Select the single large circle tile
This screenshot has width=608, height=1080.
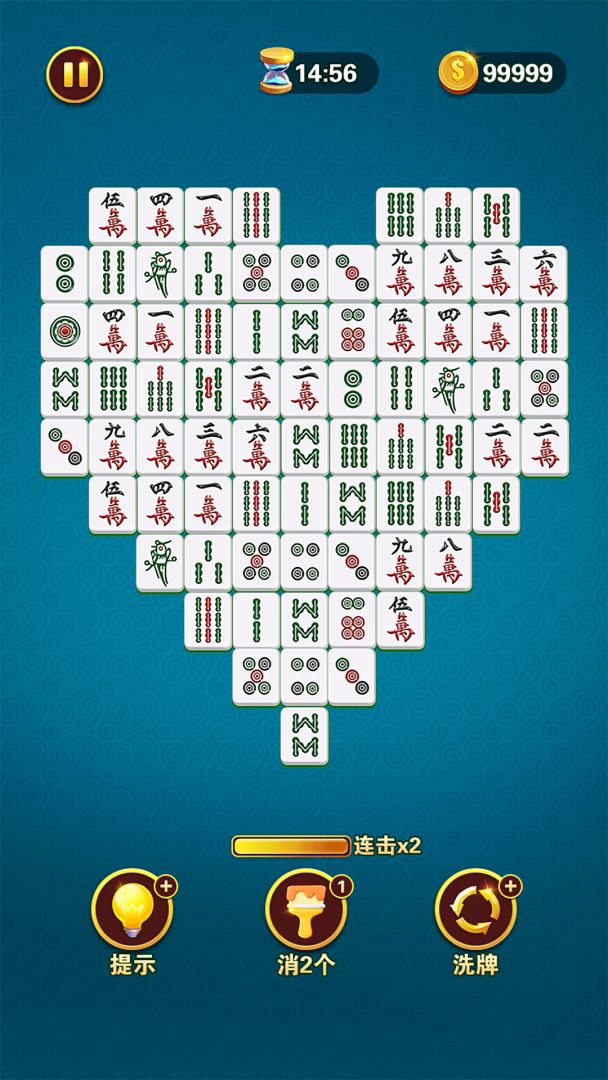tap(65, 331)
